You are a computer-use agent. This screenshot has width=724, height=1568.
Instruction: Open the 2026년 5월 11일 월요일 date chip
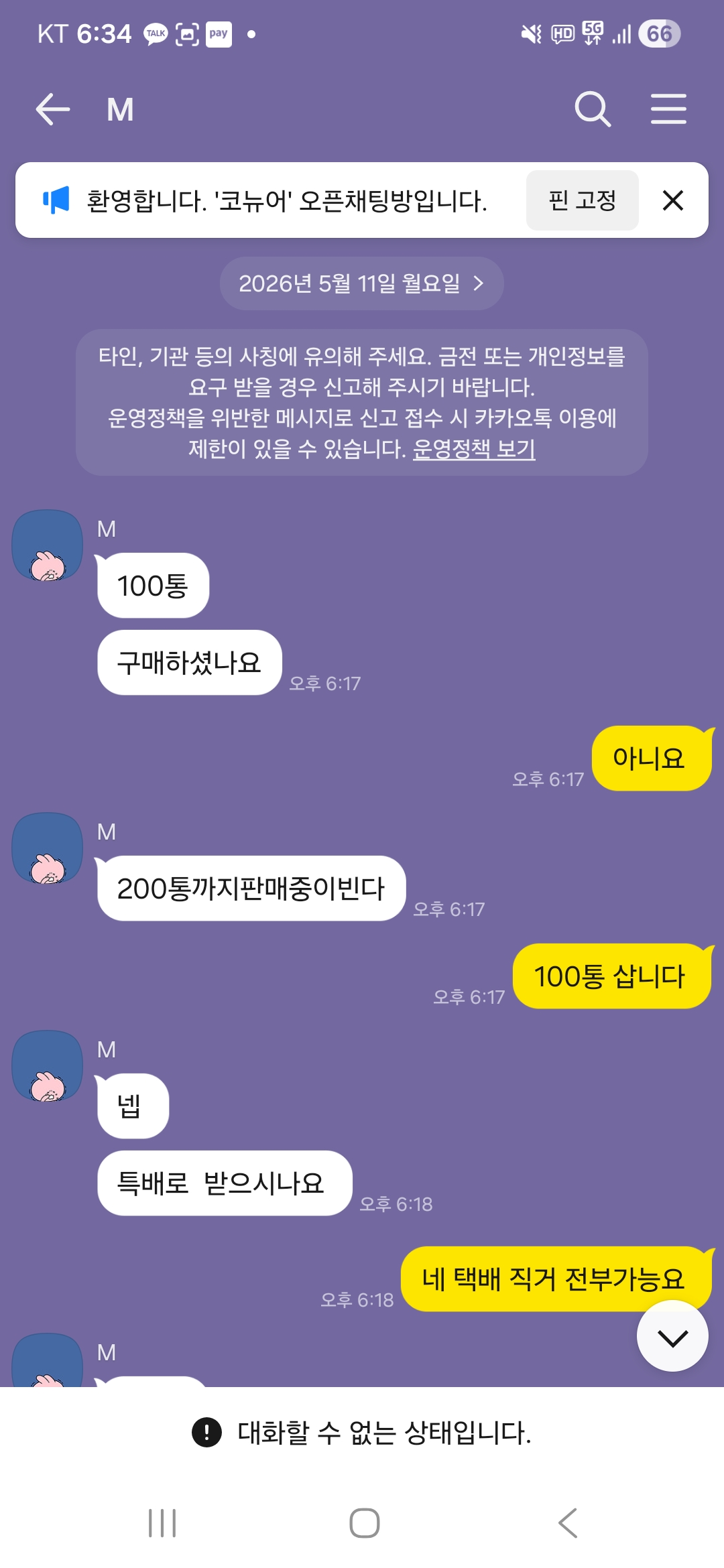tap(361, 283)
